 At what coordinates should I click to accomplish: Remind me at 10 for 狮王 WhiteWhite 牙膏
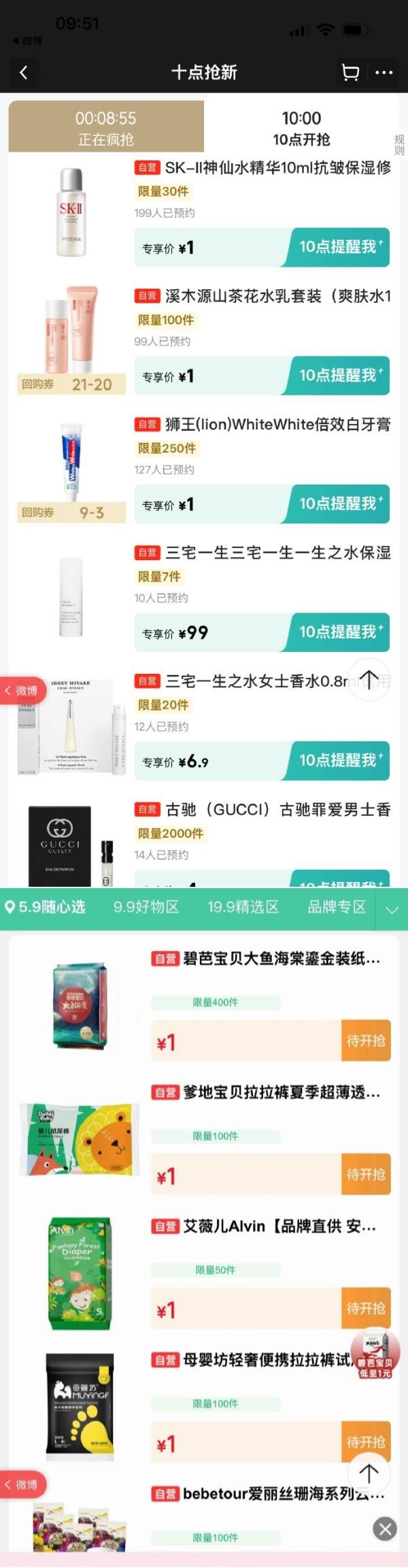(x=340, y=504)
